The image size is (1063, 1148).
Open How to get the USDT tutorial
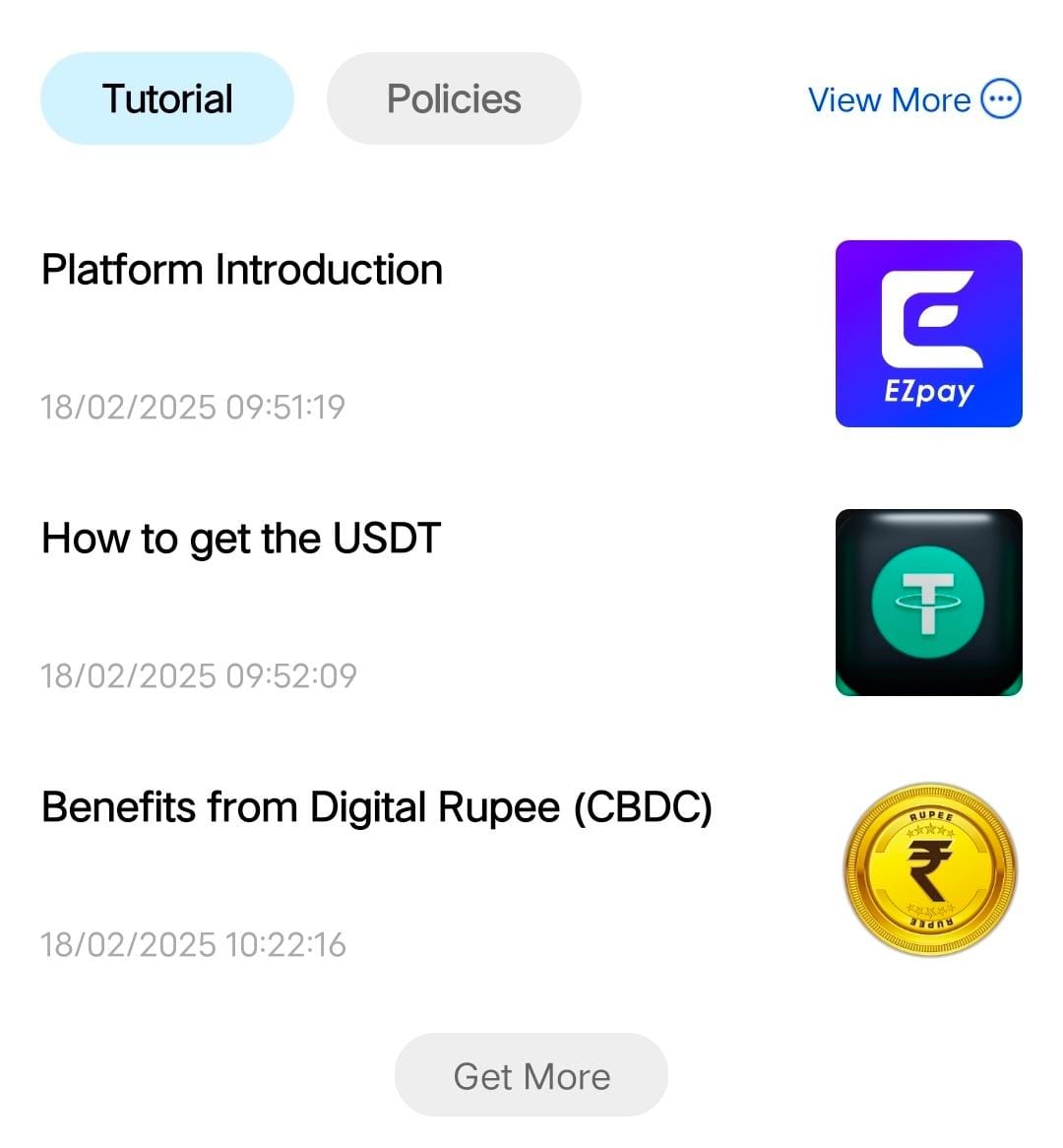[x=241, y=539]
